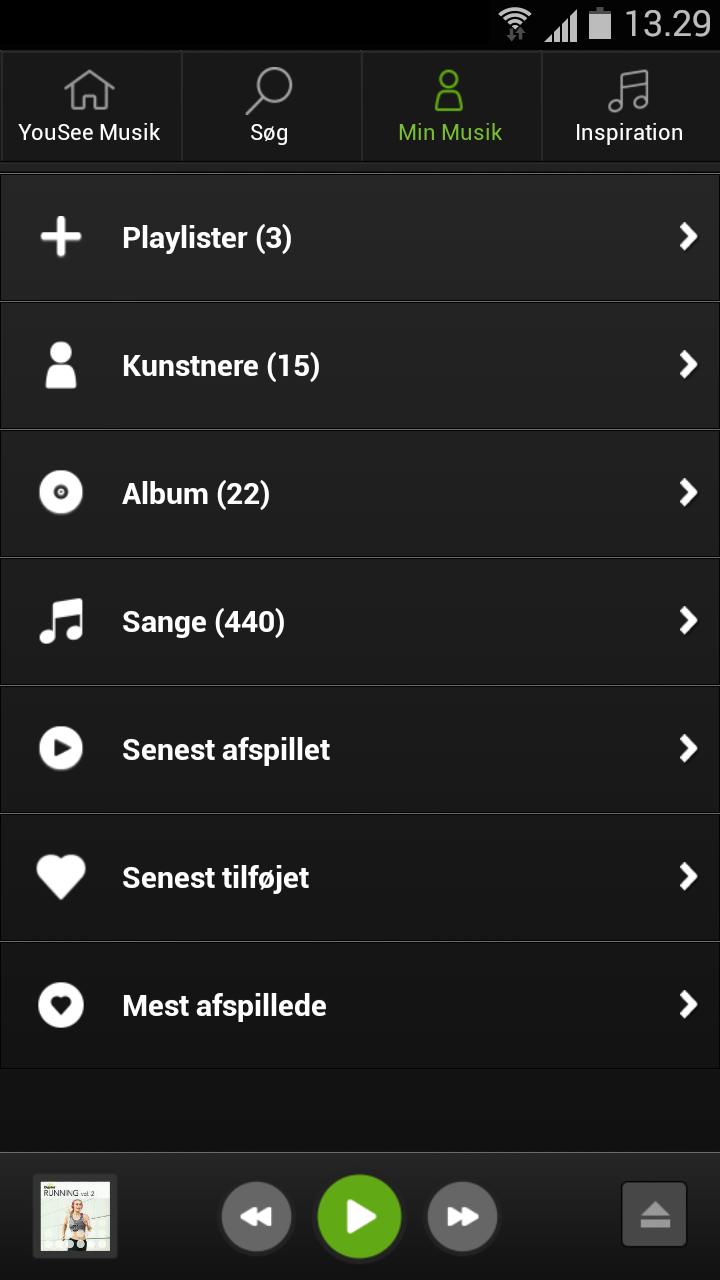Skip to the previous track
The height and width of the screenshot is (1280, 720).
[256, 1216]
